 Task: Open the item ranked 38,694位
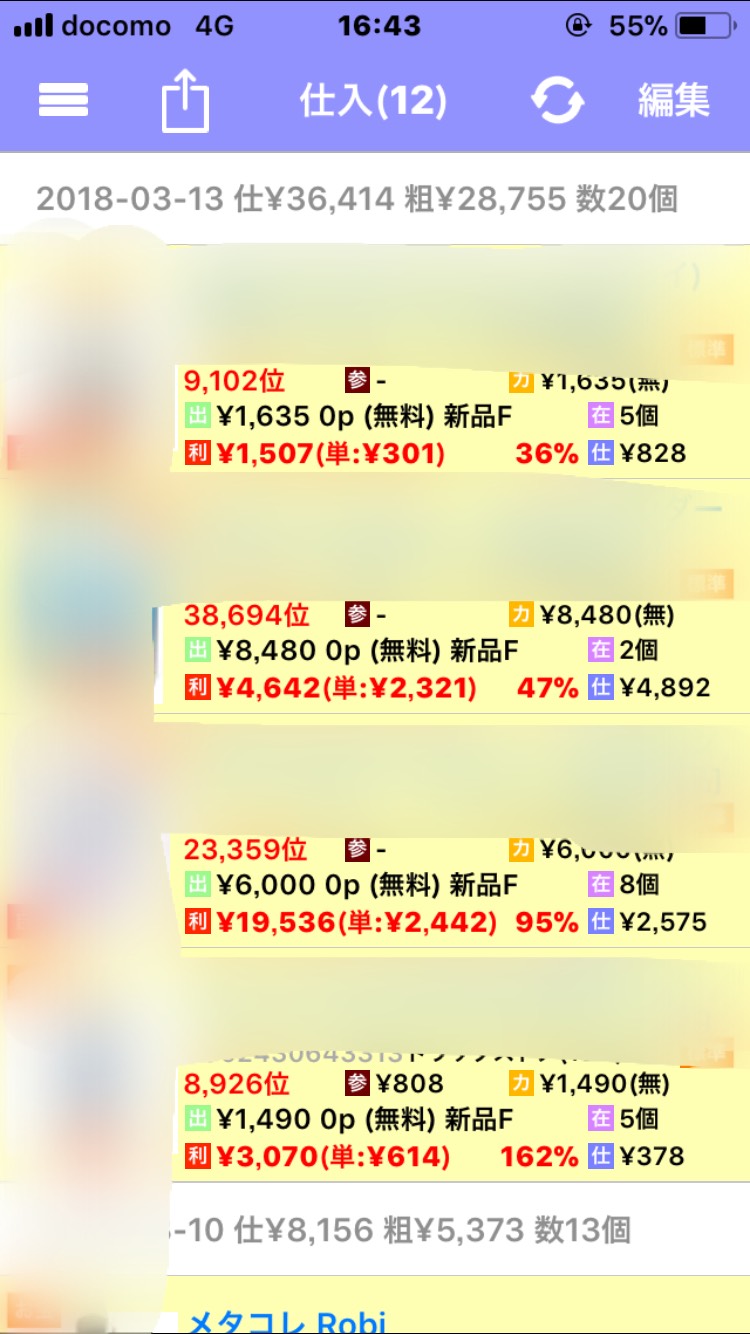[x=375, y=596]
